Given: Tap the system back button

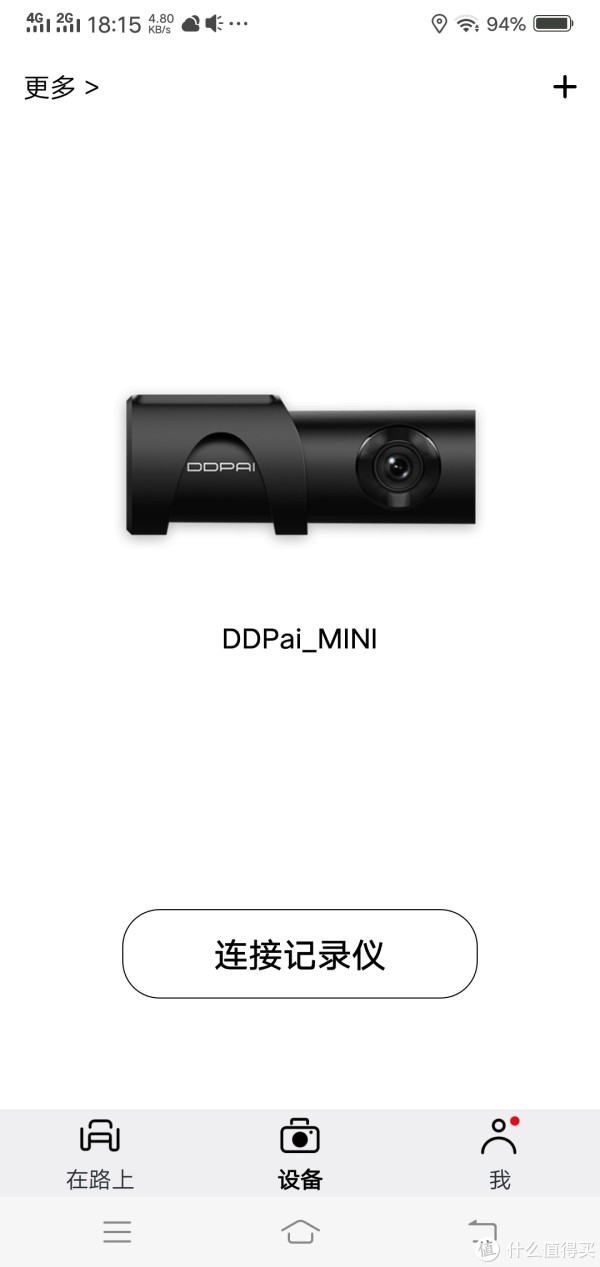Looking at the screenshot, I should click(482, 1231).
